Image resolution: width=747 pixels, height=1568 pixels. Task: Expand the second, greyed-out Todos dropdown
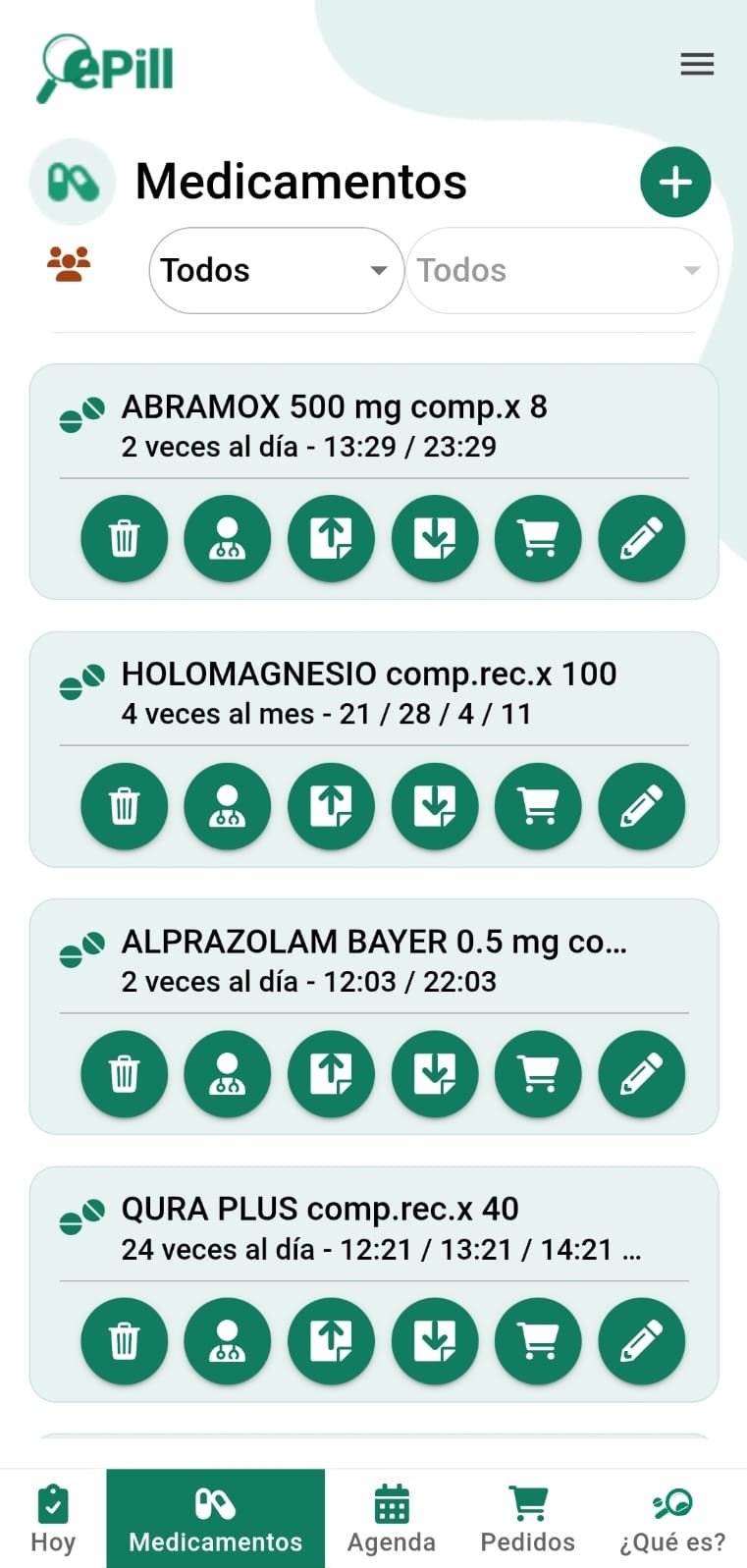pos(562,271)
